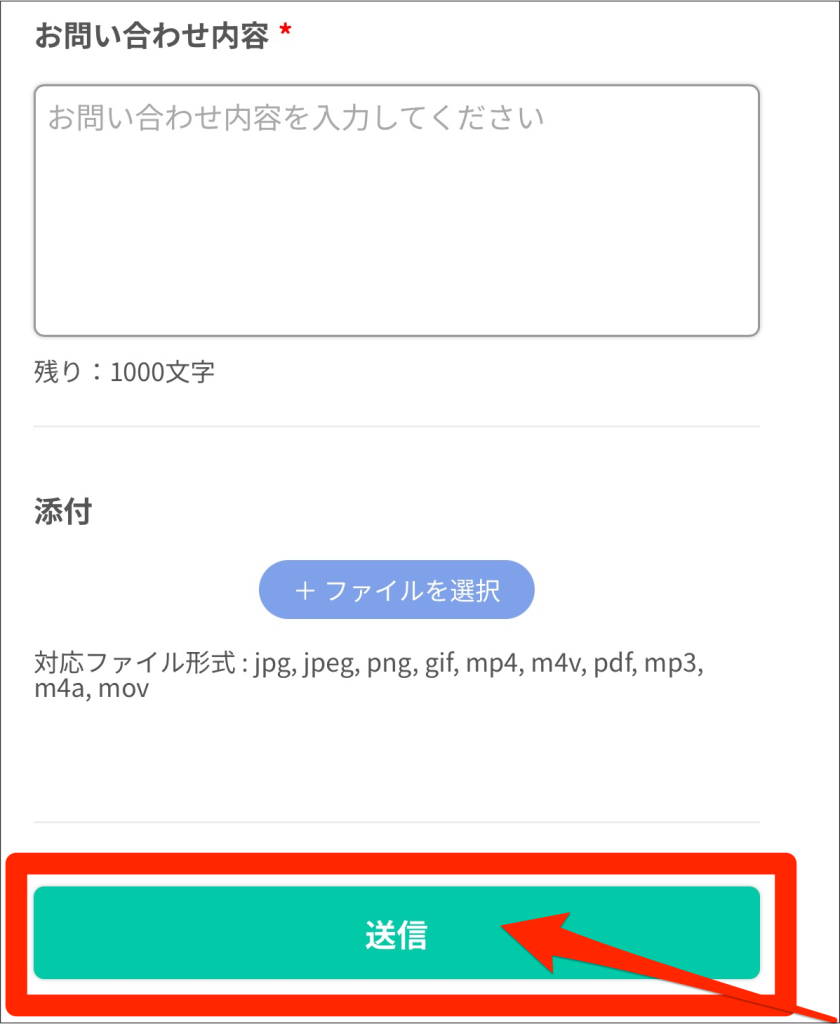Click the attachment upload control in the 添付 section

(x=396, y=589)
